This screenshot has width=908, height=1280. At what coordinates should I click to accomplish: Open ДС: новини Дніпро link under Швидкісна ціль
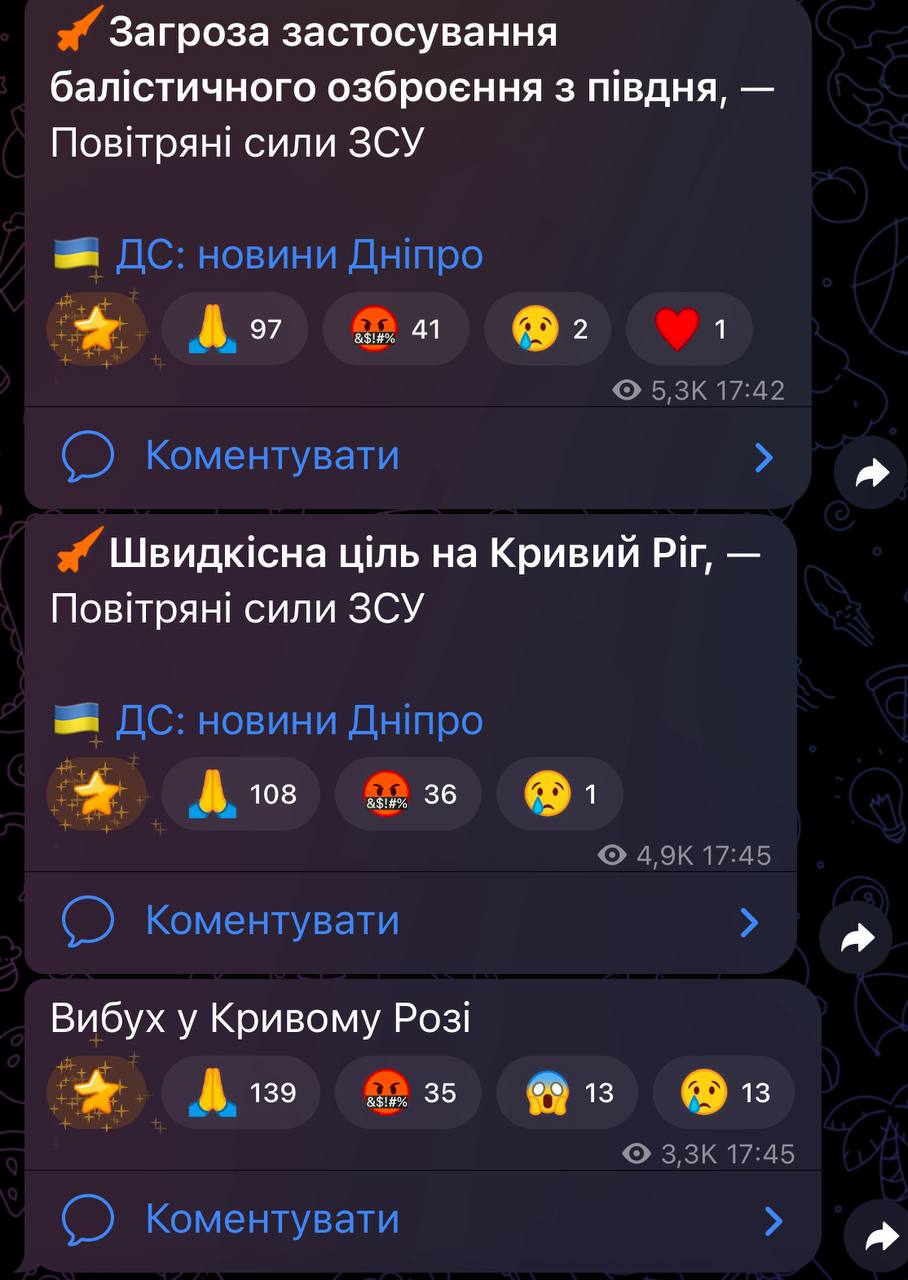299,721
